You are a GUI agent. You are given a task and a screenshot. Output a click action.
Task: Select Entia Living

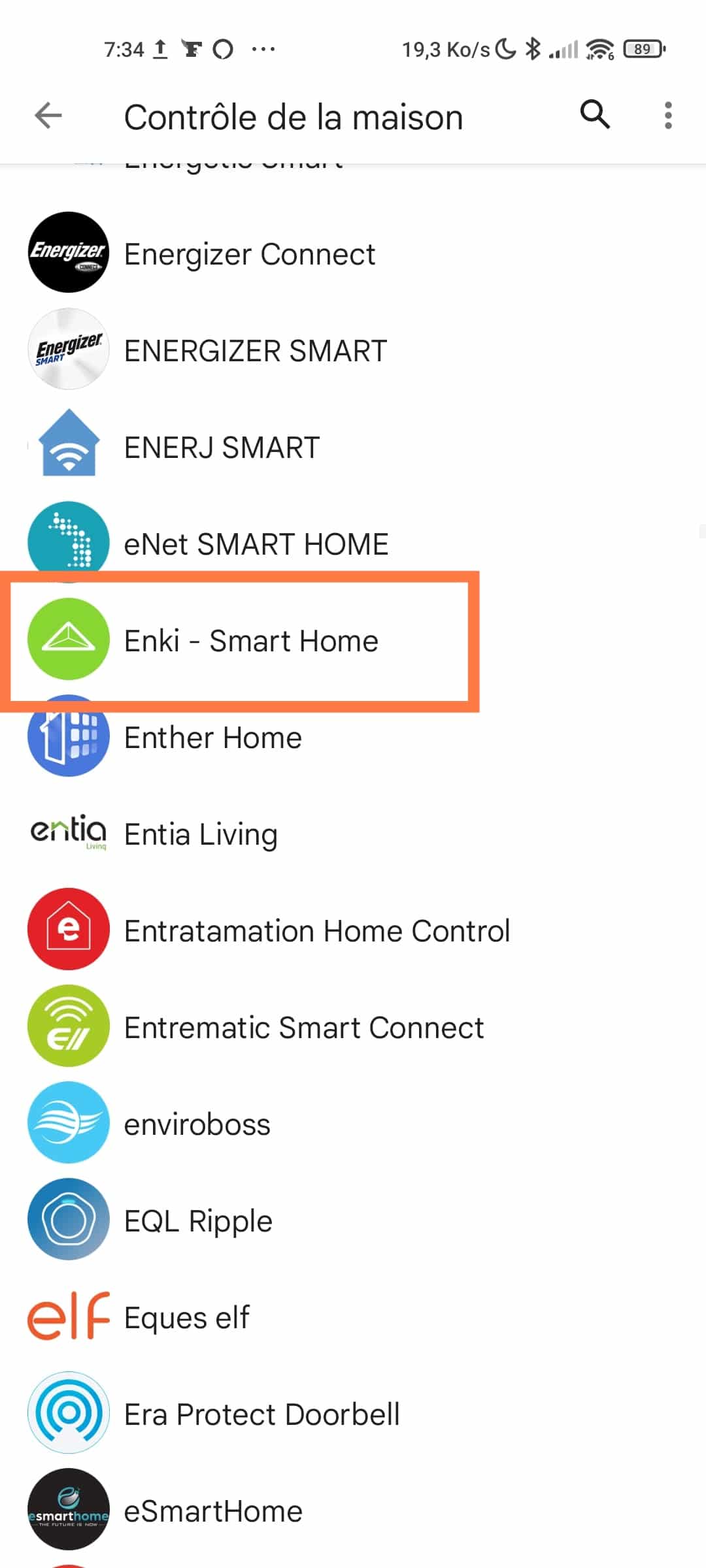[353, 833]
